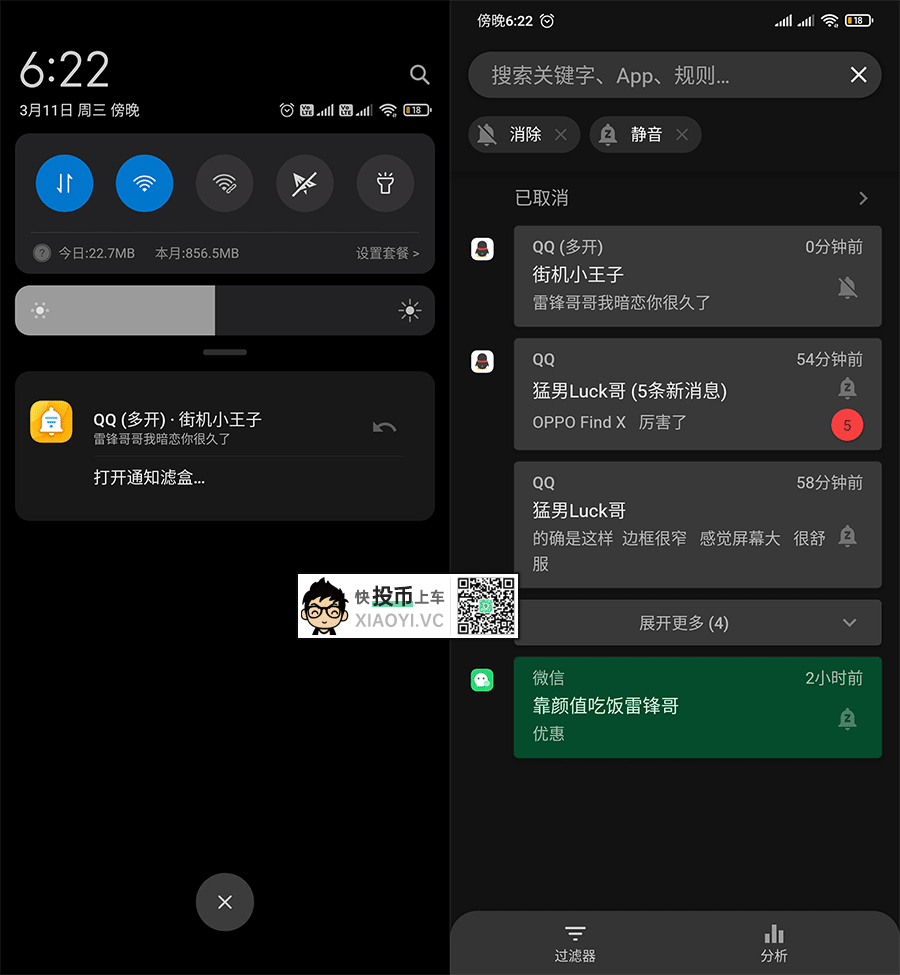The width and height of the screenshot is (900, 975).
Task: Tap the mobile data icon
Action: pos(64,183)
